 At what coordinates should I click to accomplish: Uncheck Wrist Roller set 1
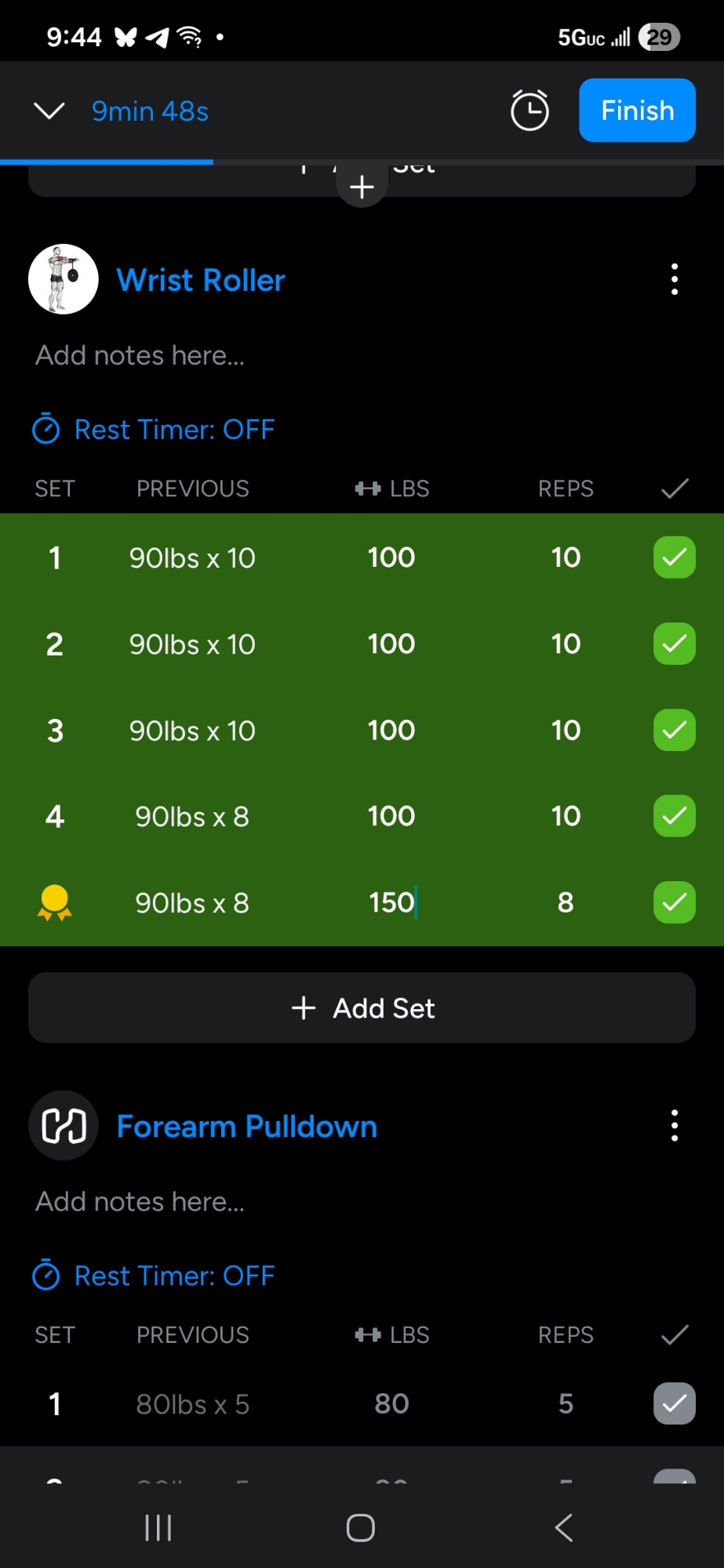point(674,557)
